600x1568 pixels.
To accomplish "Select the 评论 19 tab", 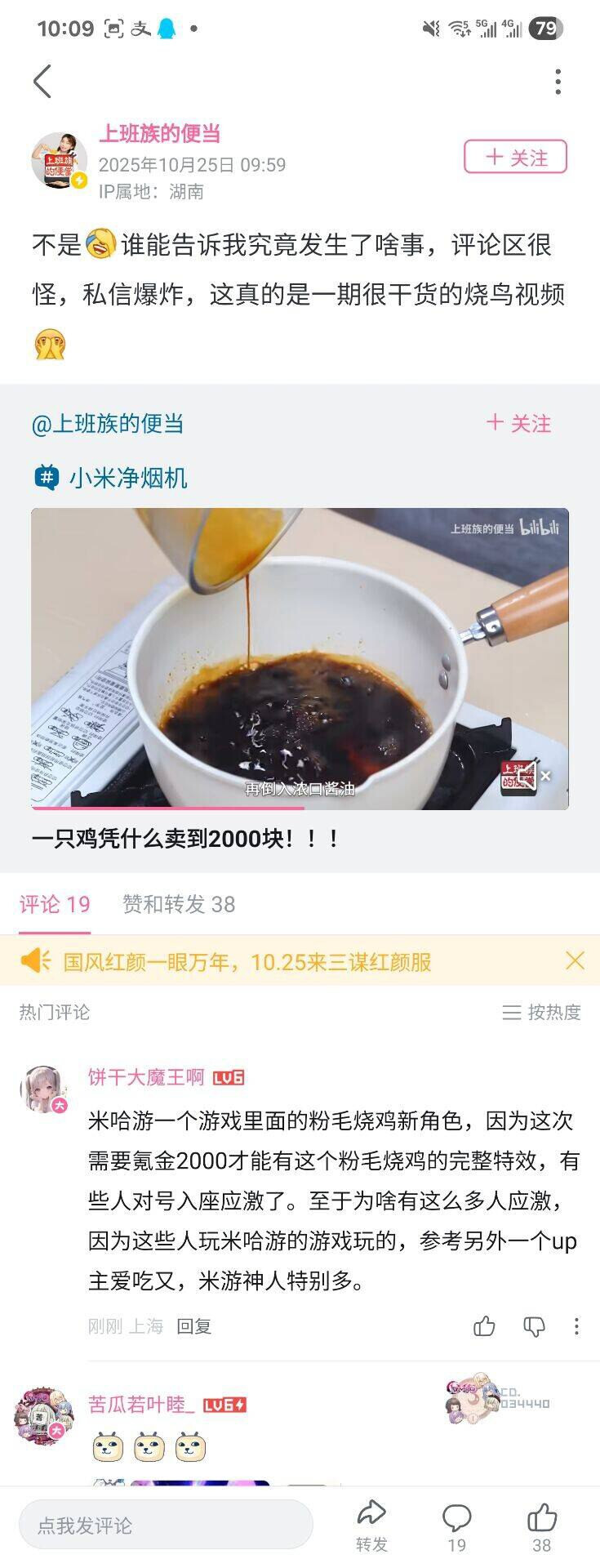I will click(55, 904).
